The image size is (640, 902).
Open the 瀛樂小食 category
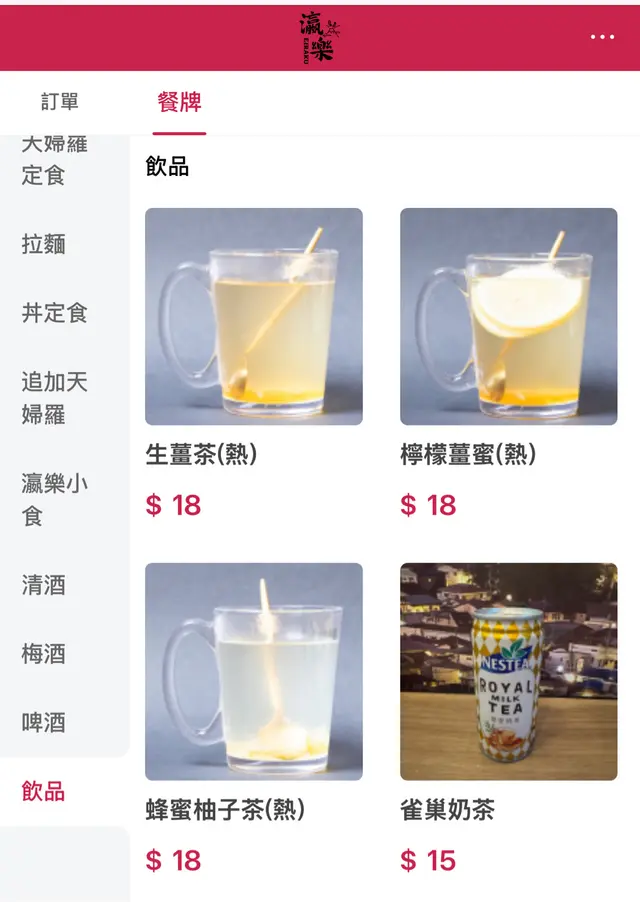55,499
